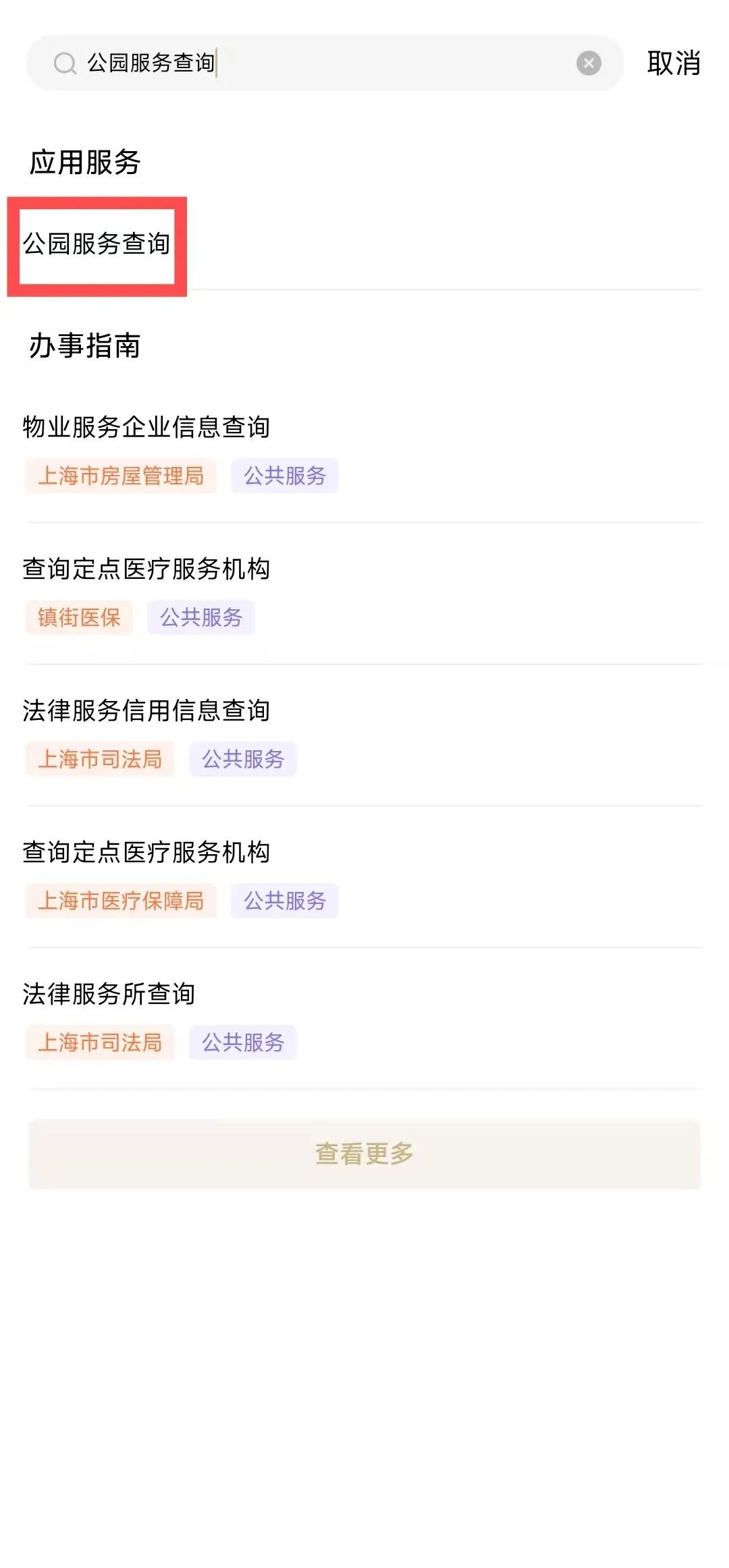Tap 取消 to cancel search
Image resolution: width=729 pixels, height=1568 pixels.
coord(673,63)
